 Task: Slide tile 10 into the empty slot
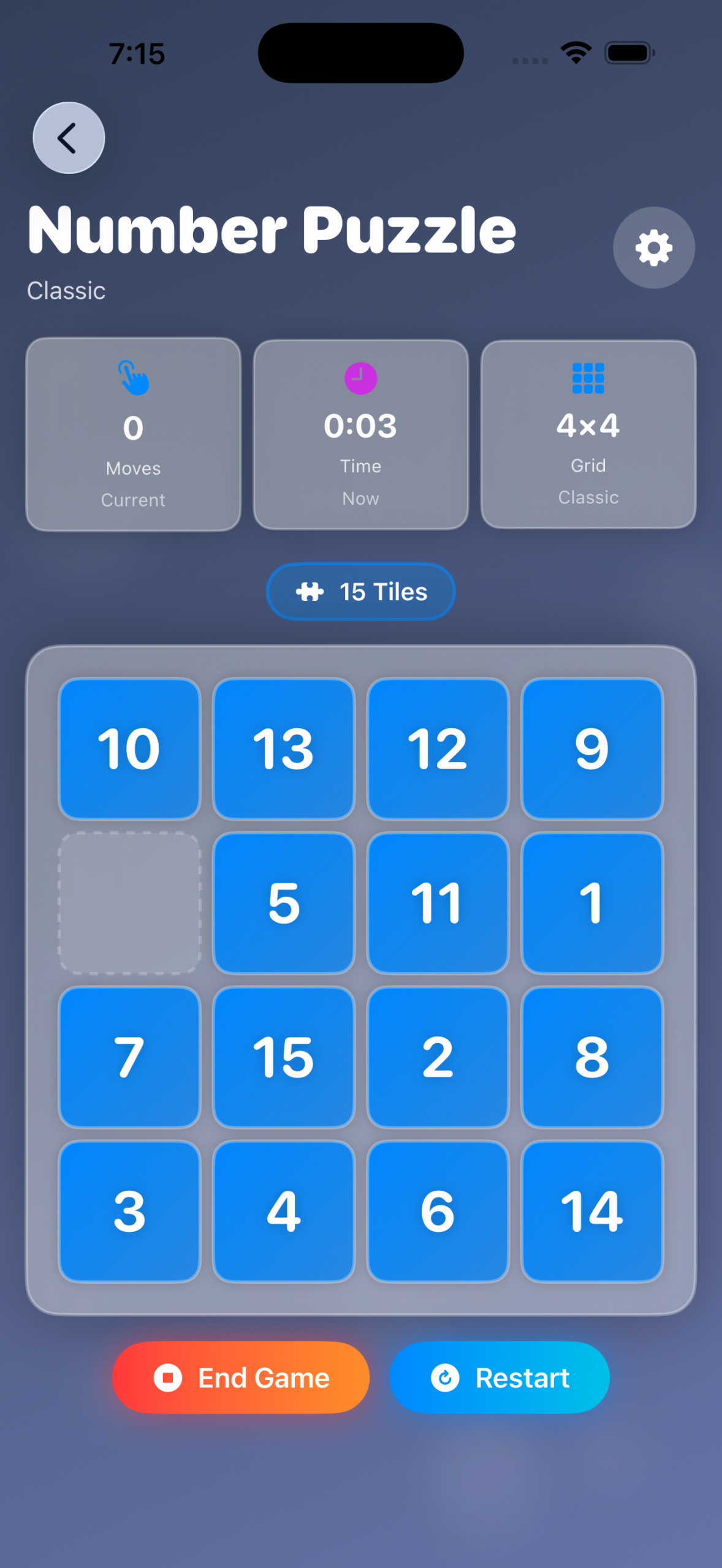pyautogui.click(x=129, y=748)
